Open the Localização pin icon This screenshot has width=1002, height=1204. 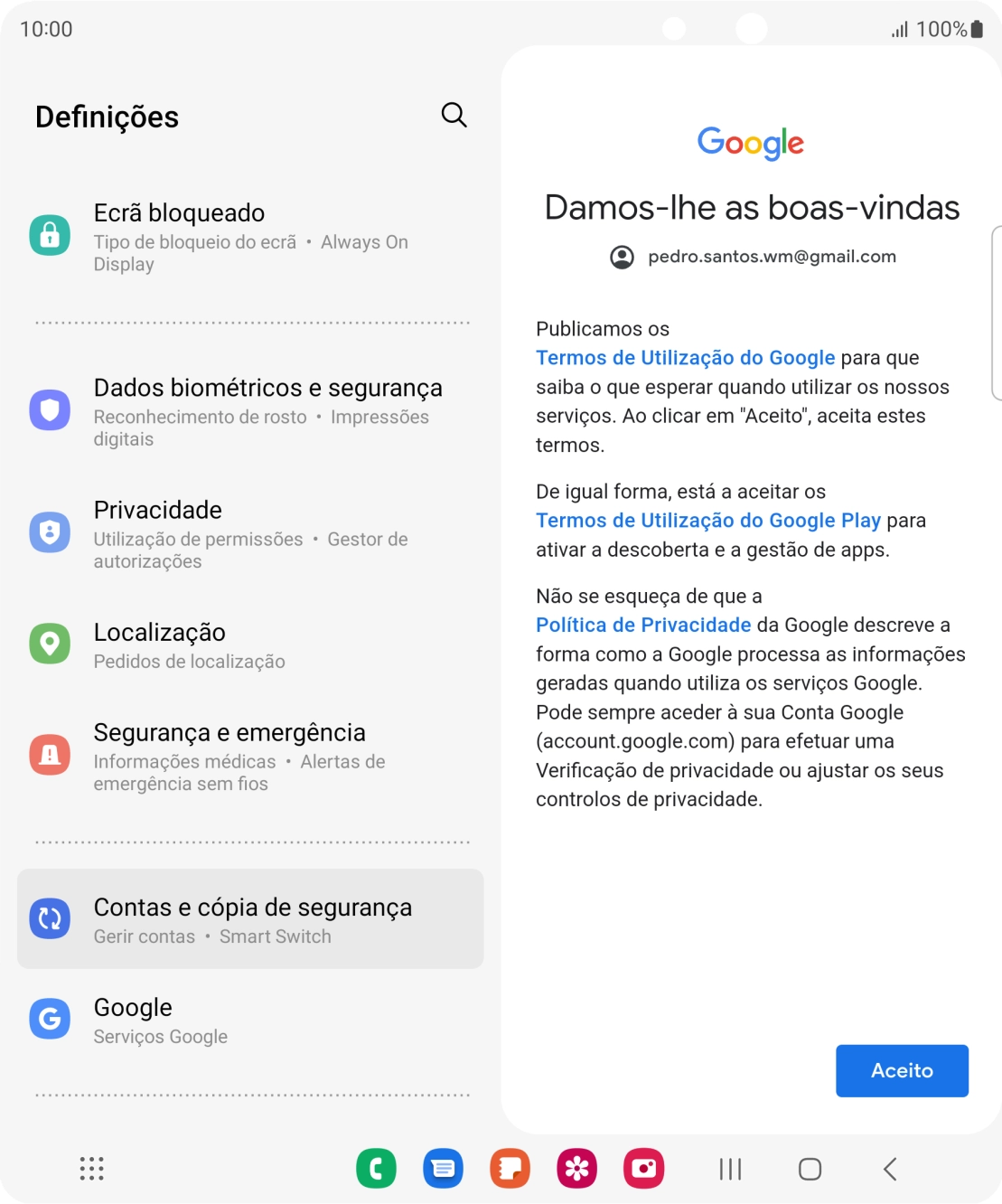[50, 644]
